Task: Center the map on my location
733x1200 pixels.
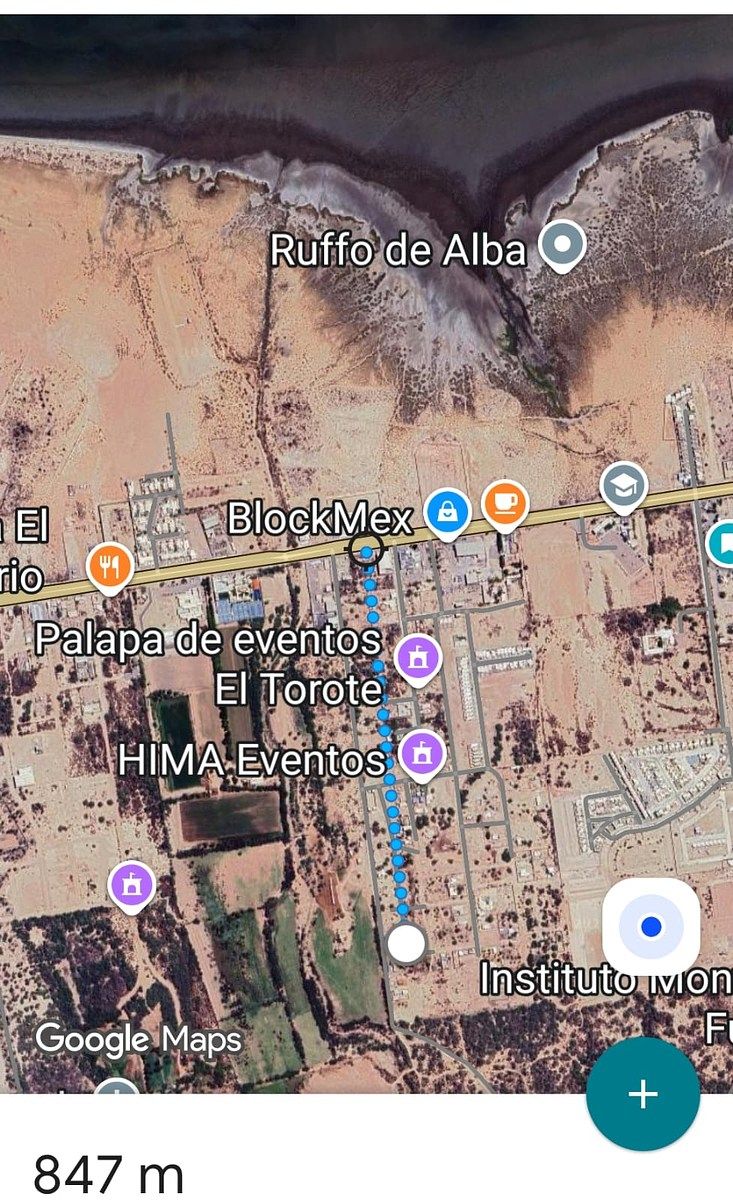Action: pos(651,927)
